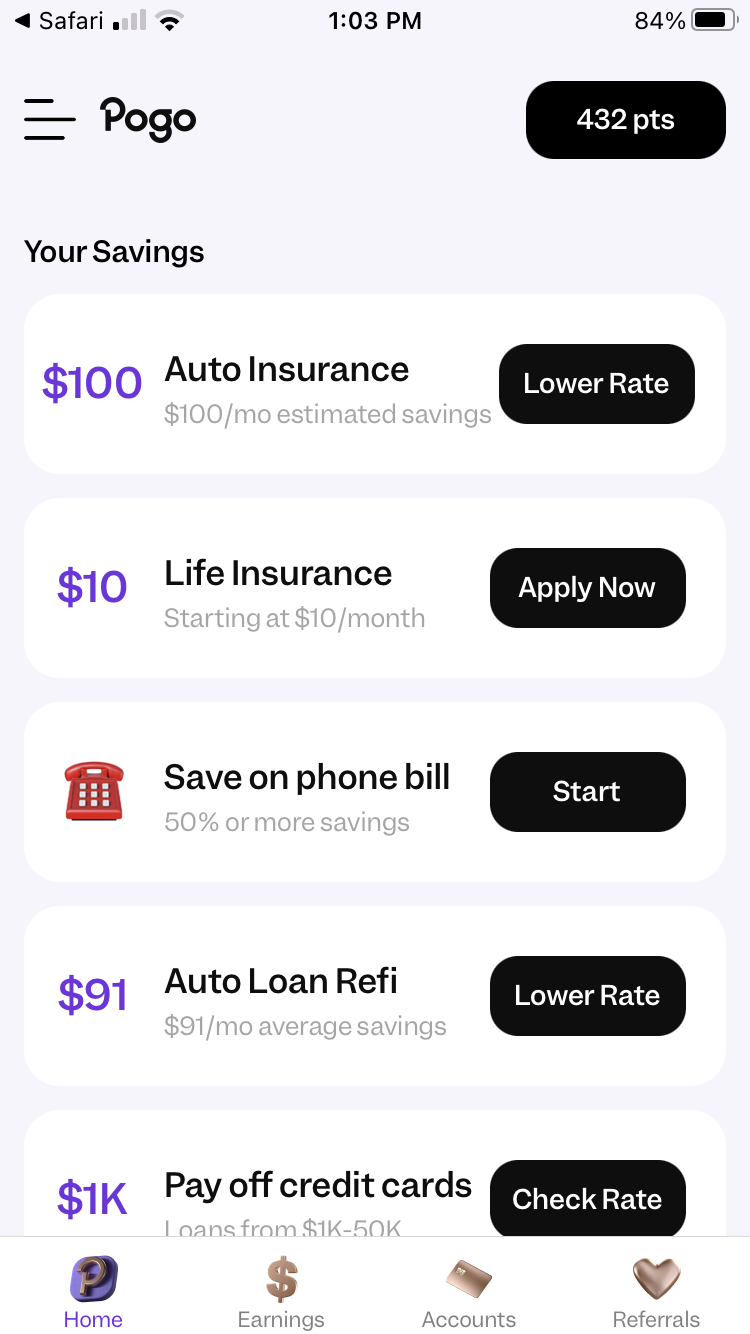Check Rate to pay off credit cards

click(587, 1198)
